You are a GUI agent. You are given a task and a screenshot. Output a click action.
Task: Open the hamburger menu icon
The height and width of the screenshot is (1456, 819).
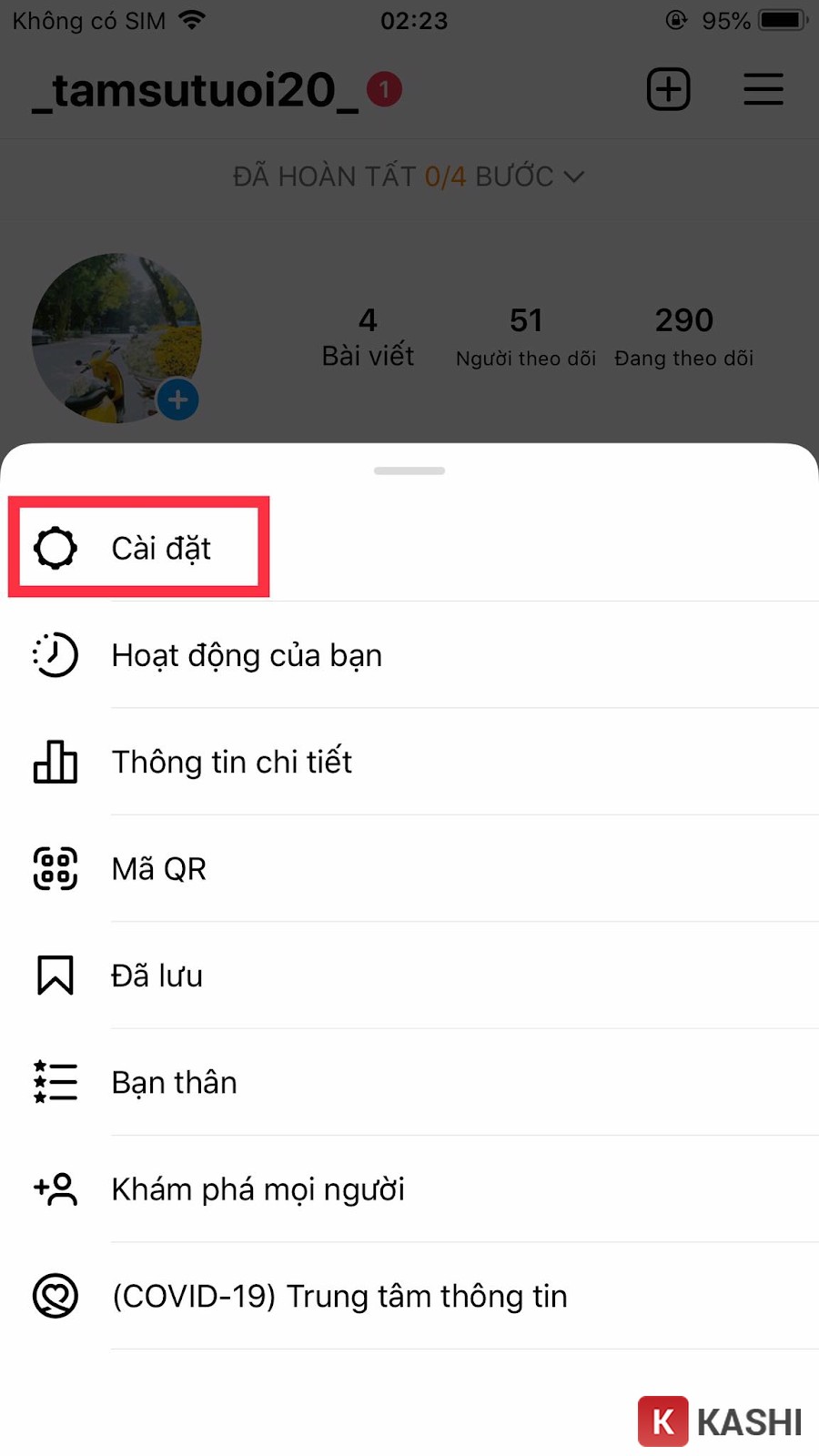coord(763,89)
